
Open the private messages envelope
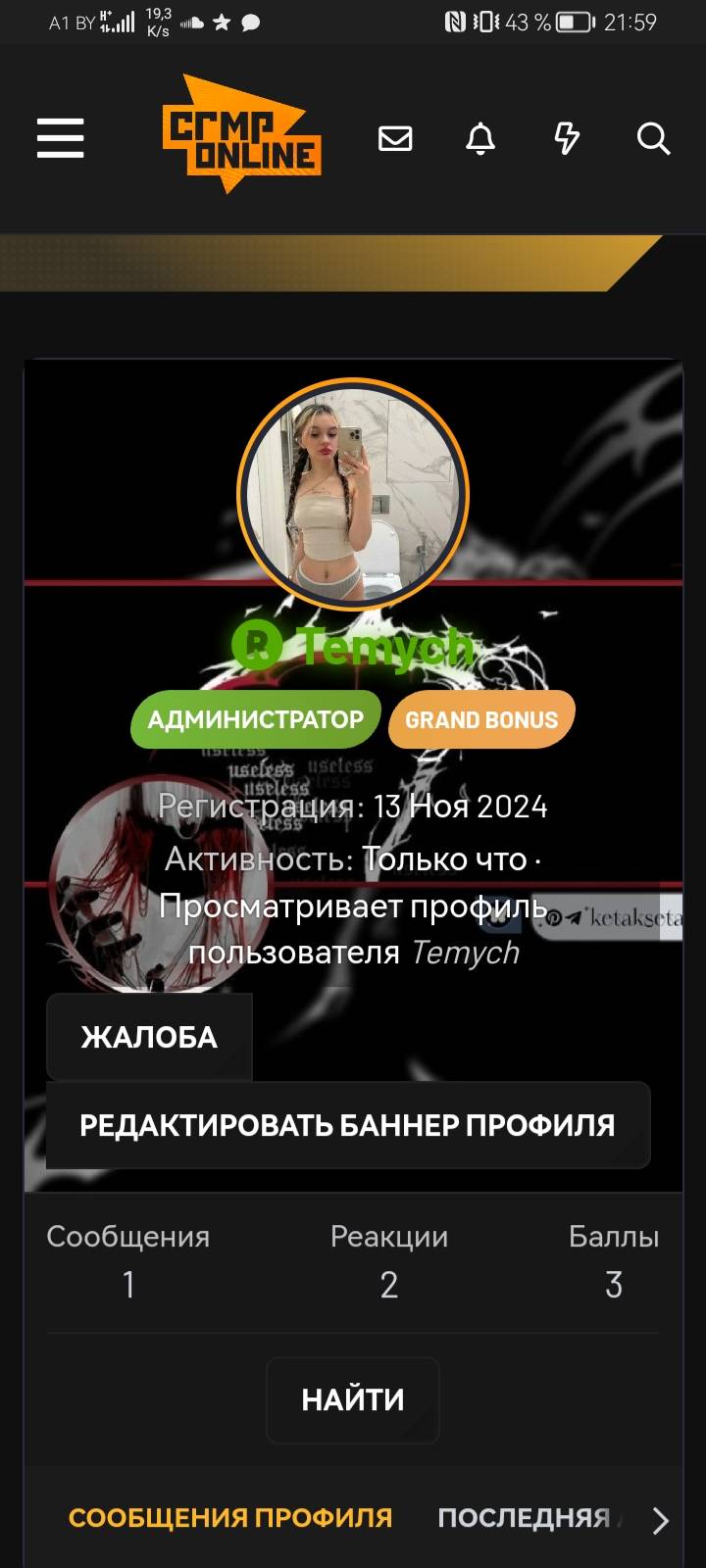pyautogui.click(x=395, y=138)
